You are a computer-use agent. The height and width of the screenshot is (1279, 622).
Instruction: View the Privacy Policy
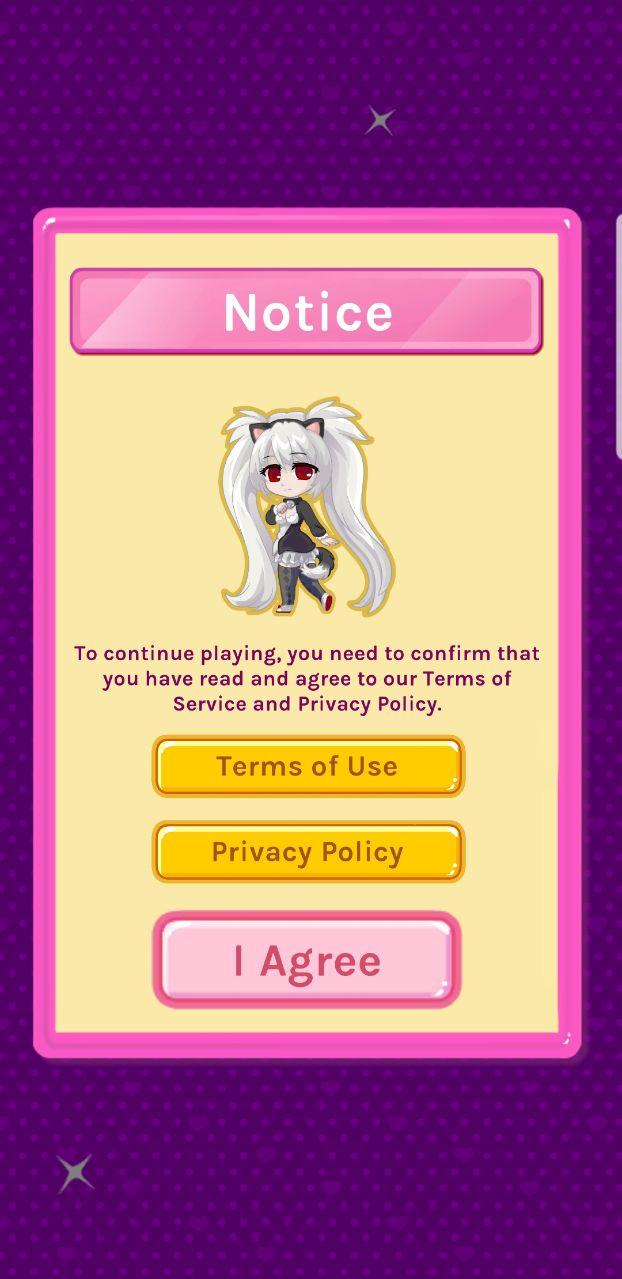point(308,852)
